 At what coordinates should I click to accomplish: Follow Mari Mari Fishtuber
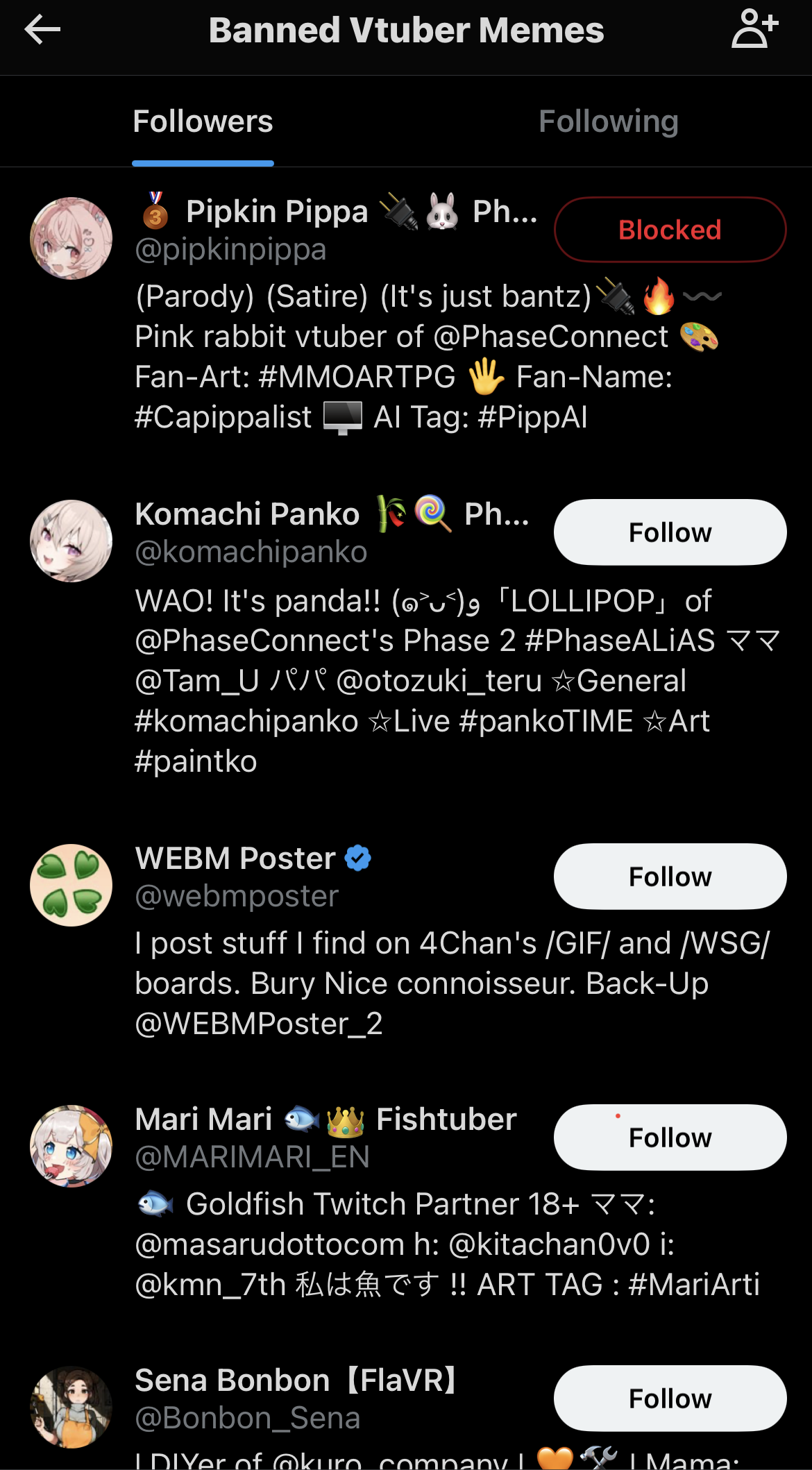tap(670, 1138)
